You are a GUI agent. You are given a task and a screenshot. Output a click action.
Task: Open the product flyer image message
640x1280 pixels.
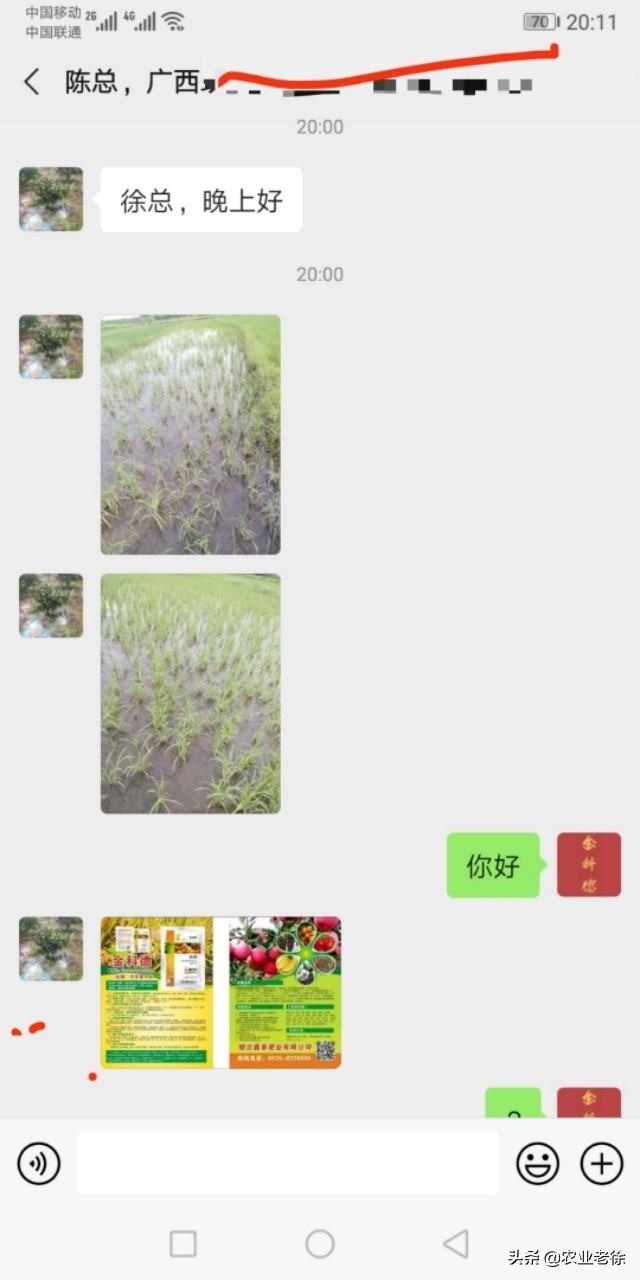click(220, 992)
